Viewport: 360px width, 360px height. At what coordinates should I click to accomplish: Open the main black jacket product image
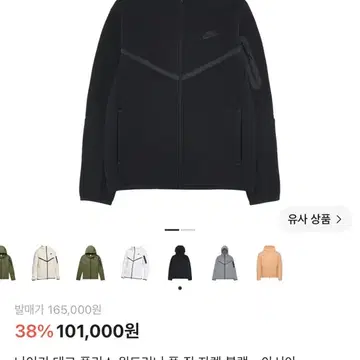[180, 102]
